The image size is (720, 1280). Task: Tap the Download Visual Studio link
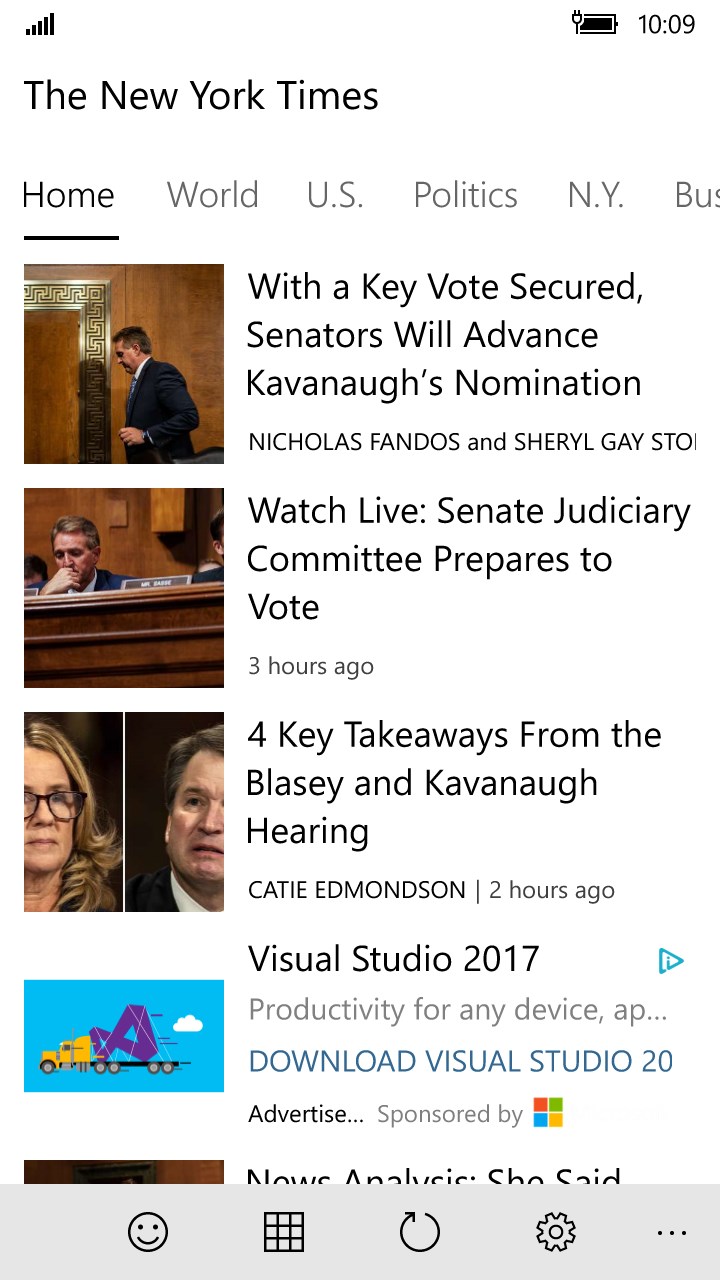click(x=460, y=1061)
